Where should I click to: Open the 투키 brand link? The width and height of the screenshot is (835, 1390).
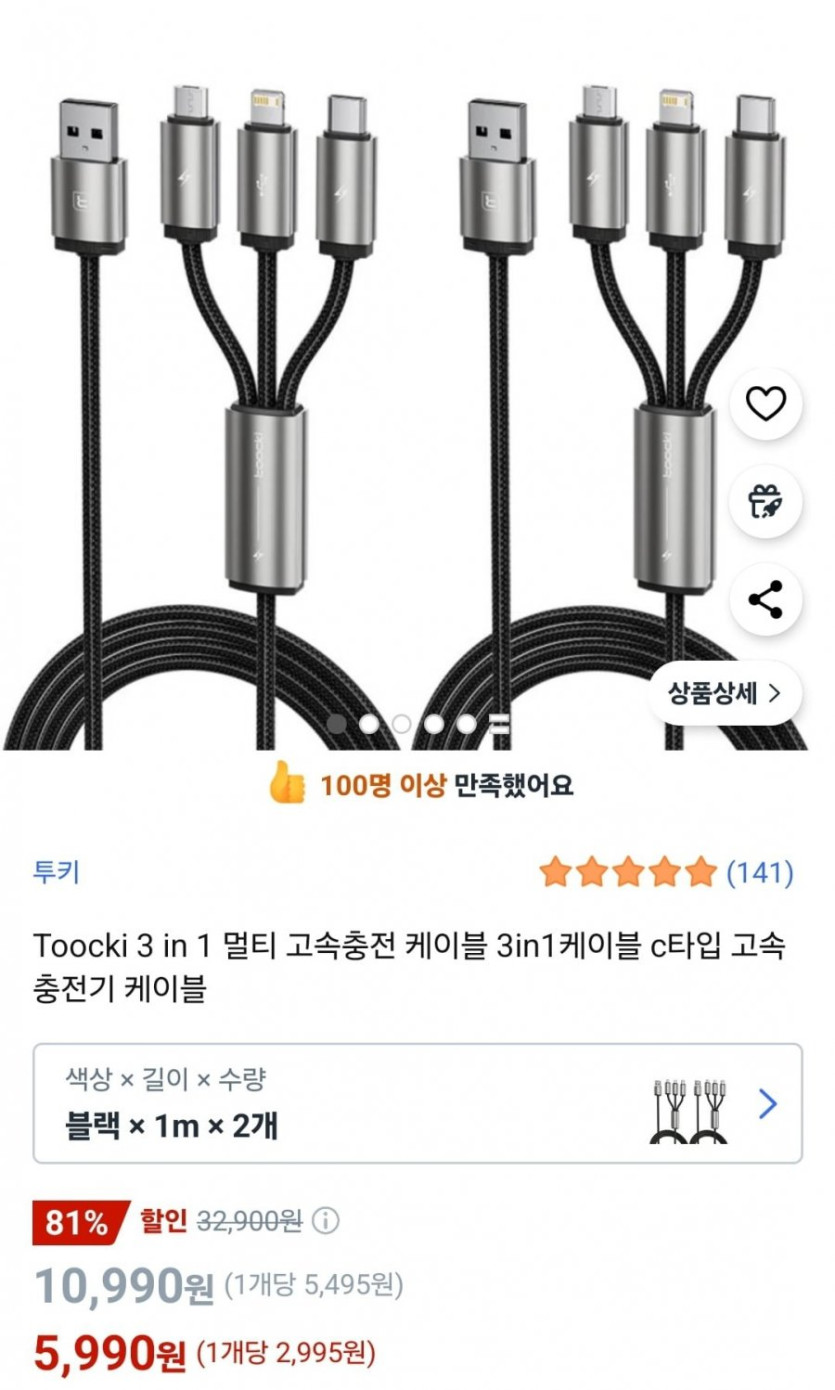click(56, 872)
